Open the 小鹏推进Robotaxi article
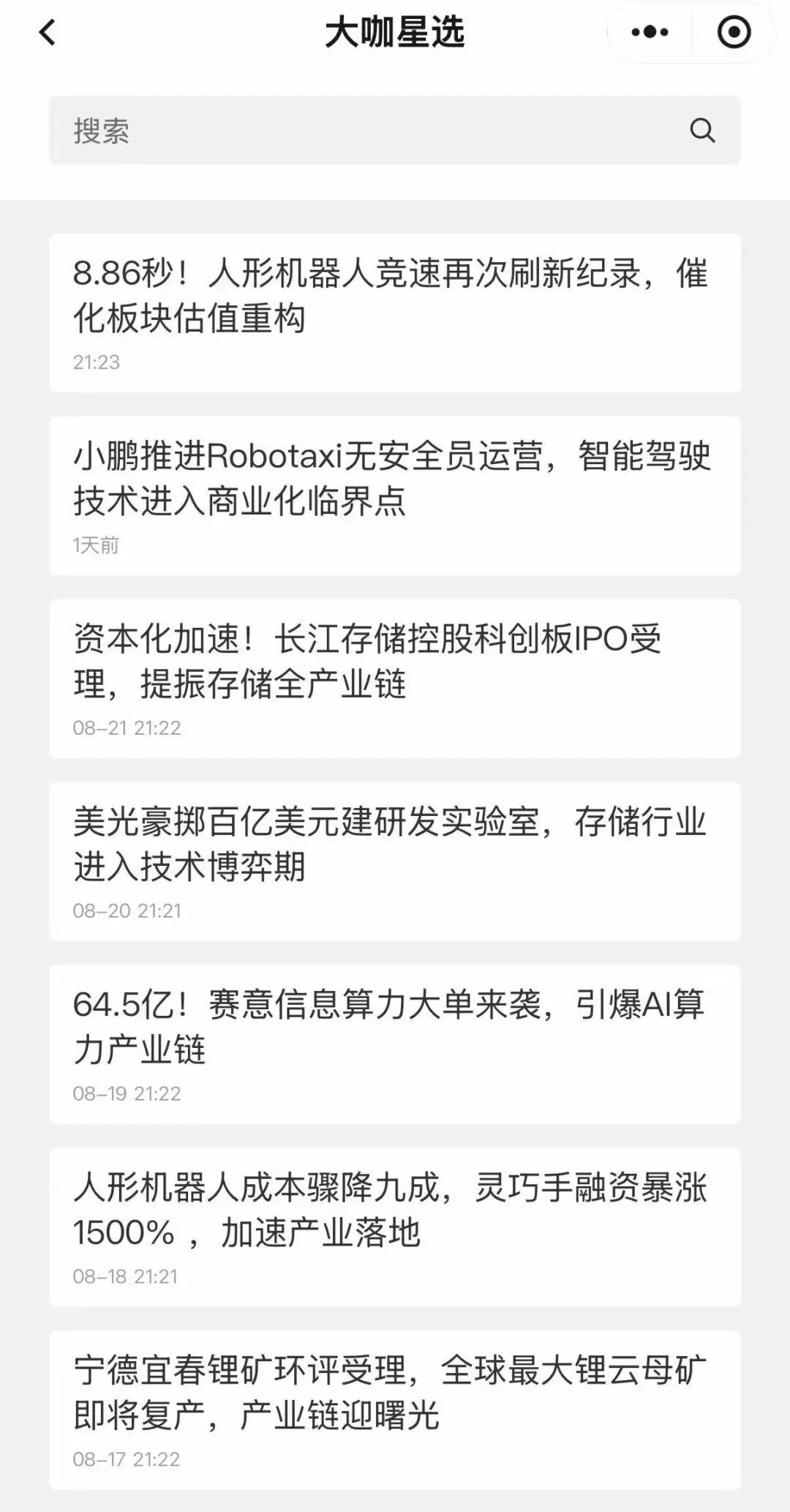Screen dimensions: 790x1512 (395, 496)
